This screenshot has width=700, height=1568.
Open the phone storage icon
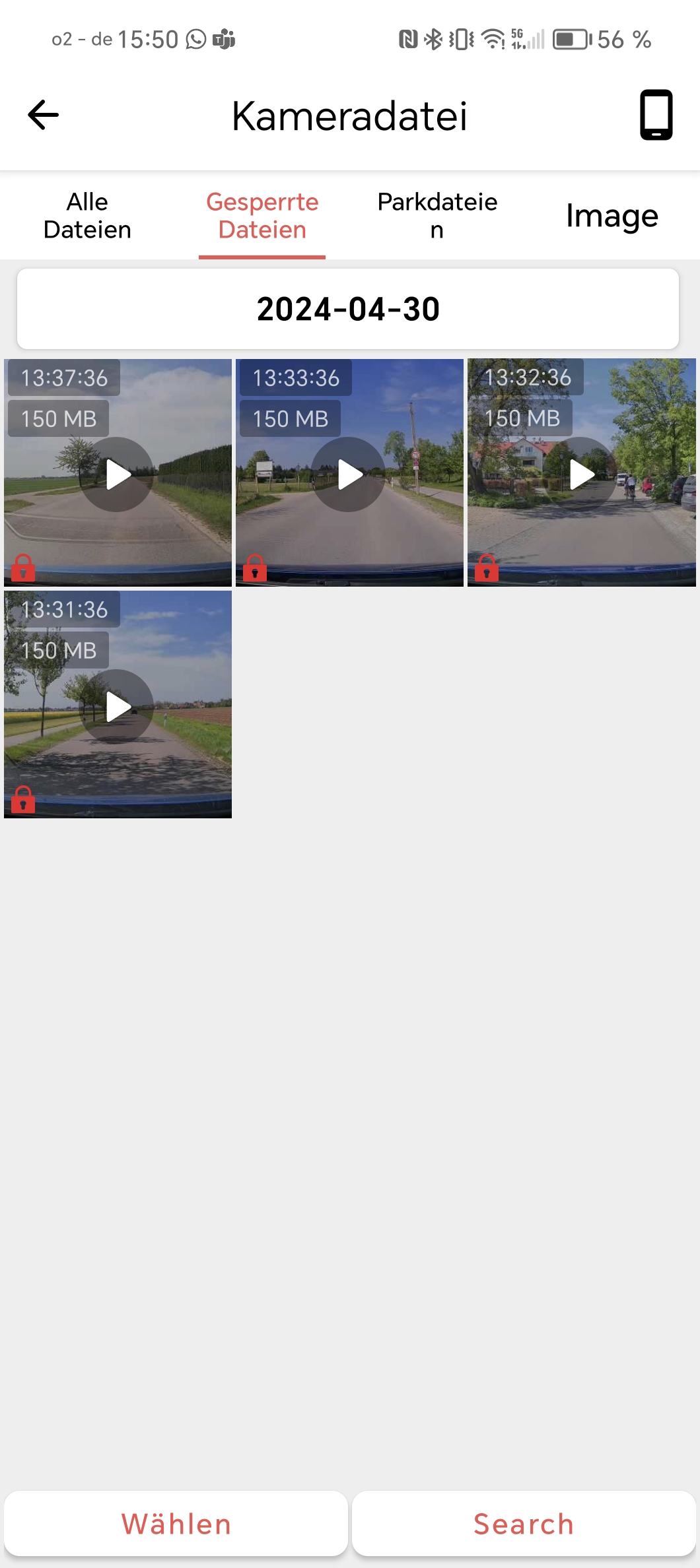(656, 115)
